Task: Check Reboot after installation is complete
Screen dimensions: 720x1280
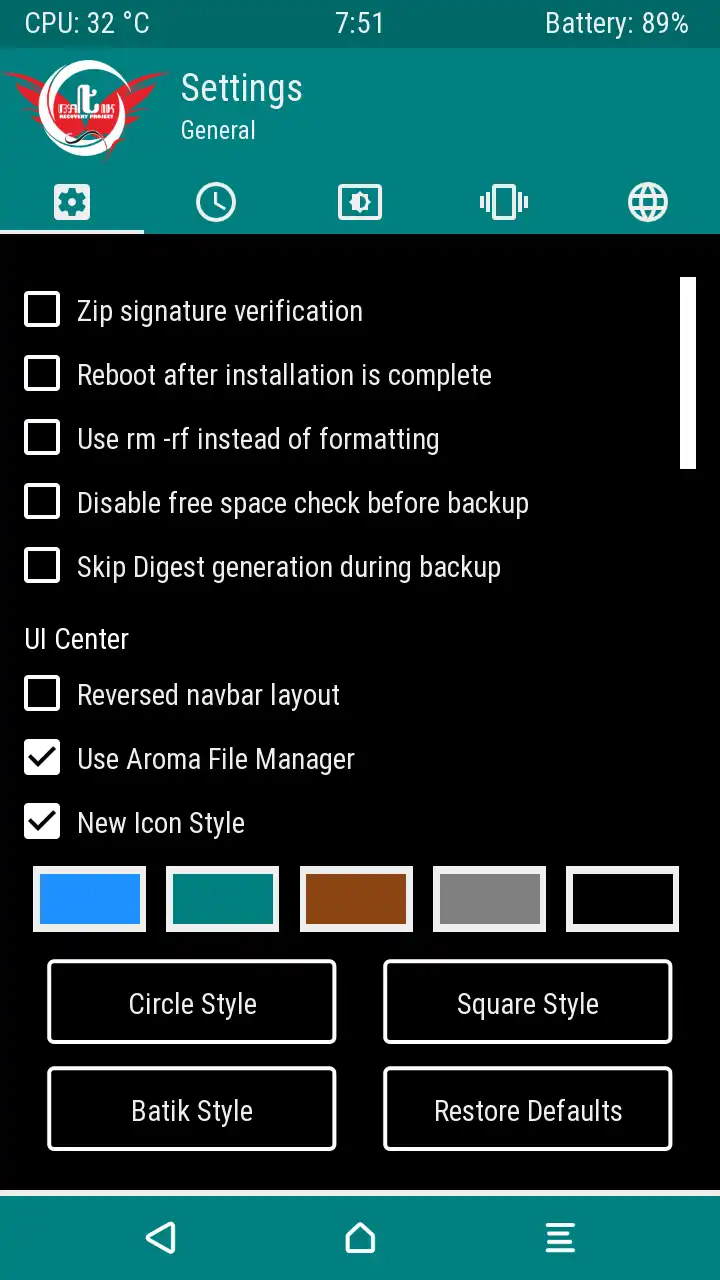Action: tap(41, 373)
